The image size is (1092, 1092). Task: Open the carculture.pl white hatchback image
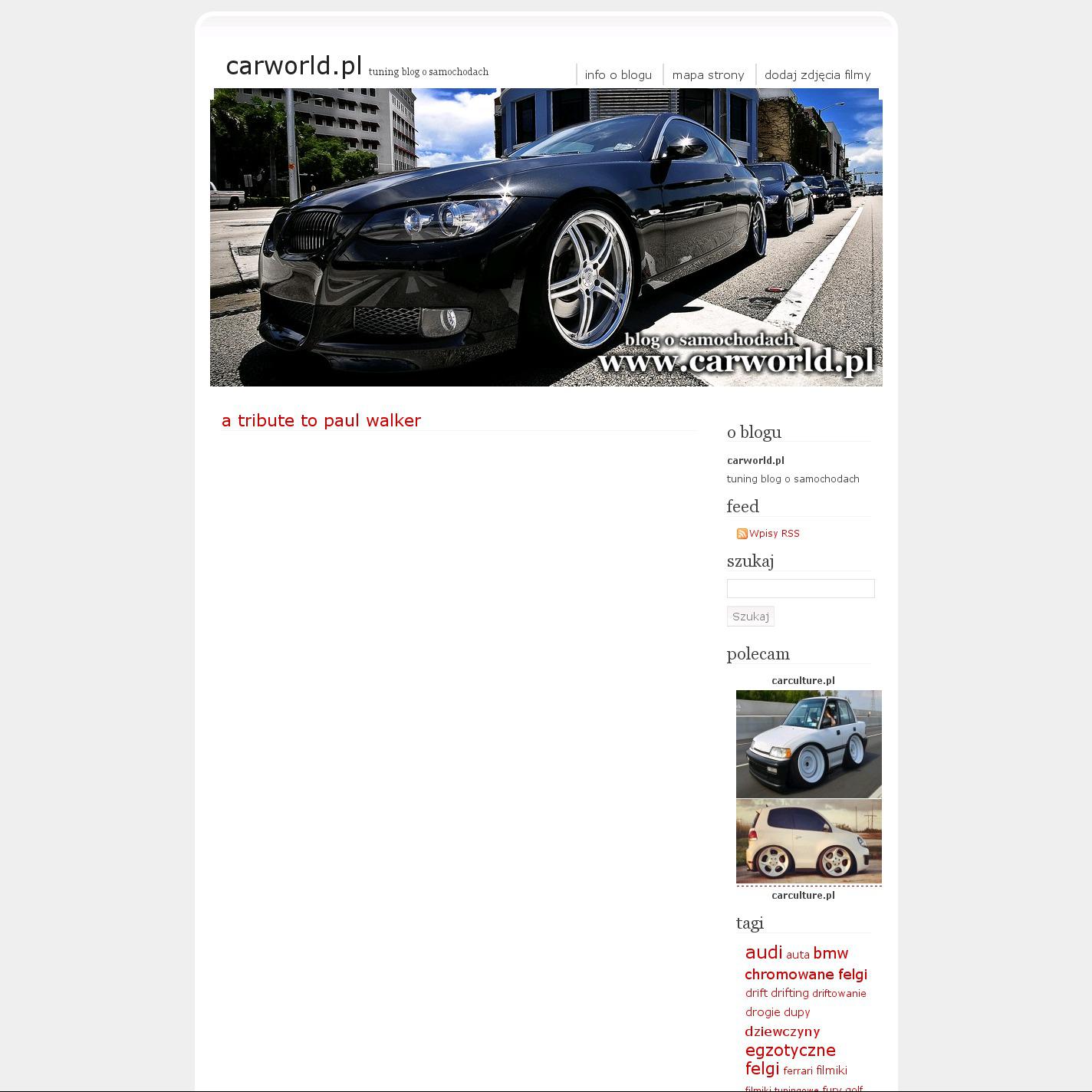coord(808,841)
